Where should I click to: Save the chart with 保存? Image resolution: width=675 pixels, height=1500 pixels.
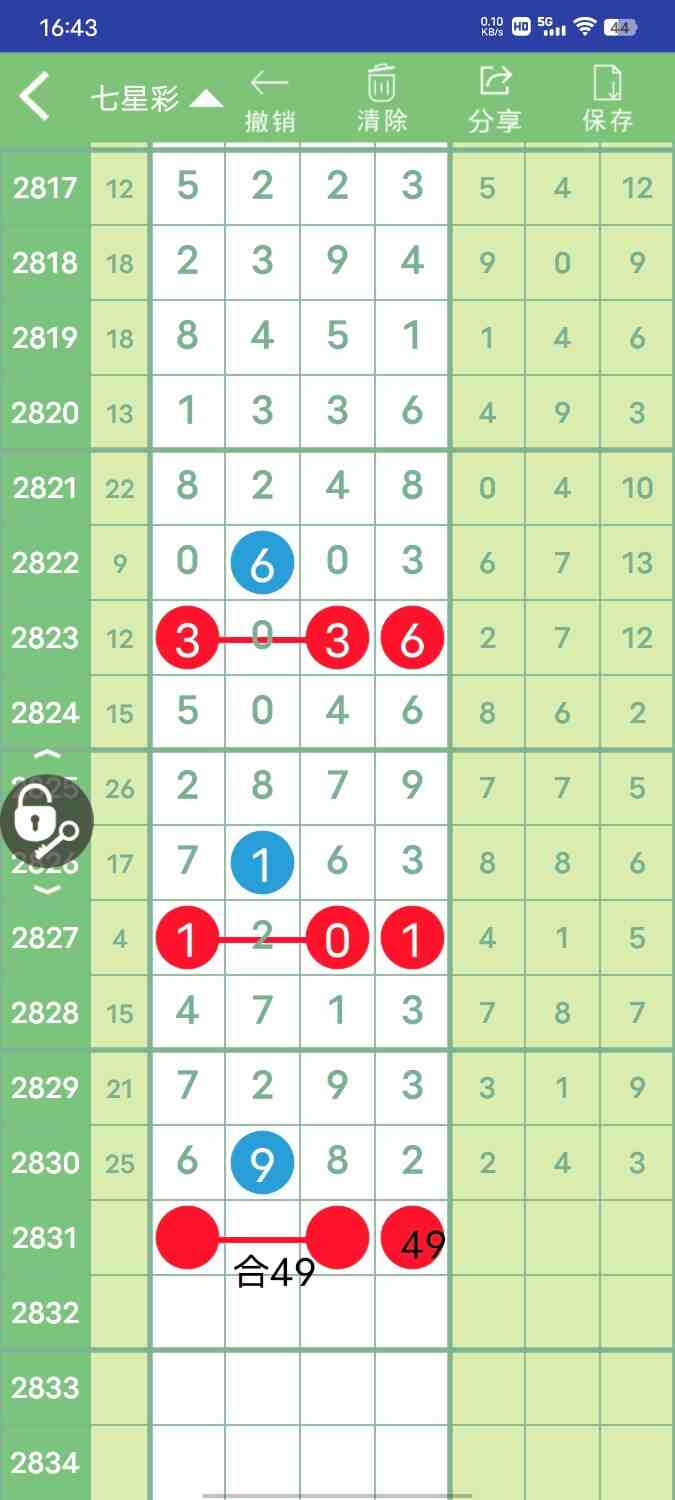(x=608, y=100)
